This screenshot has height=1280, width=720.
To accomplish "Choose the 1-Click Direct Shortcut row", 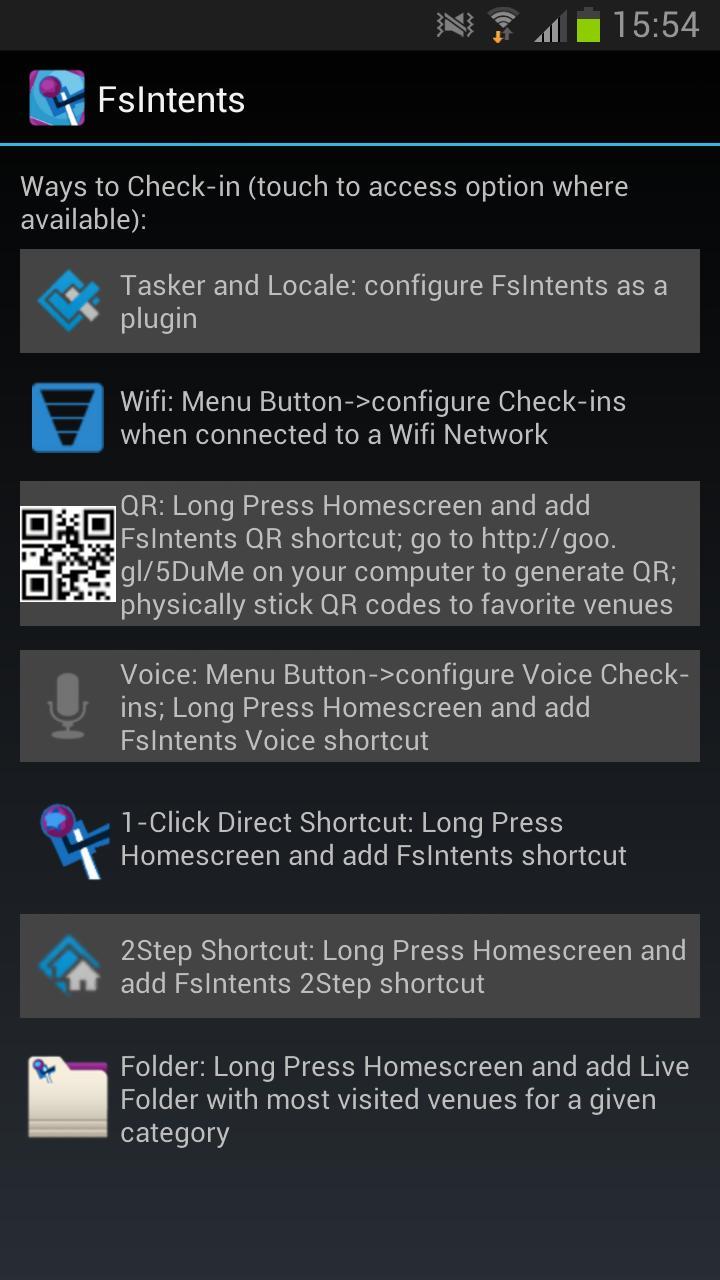I will pos(360,839).
